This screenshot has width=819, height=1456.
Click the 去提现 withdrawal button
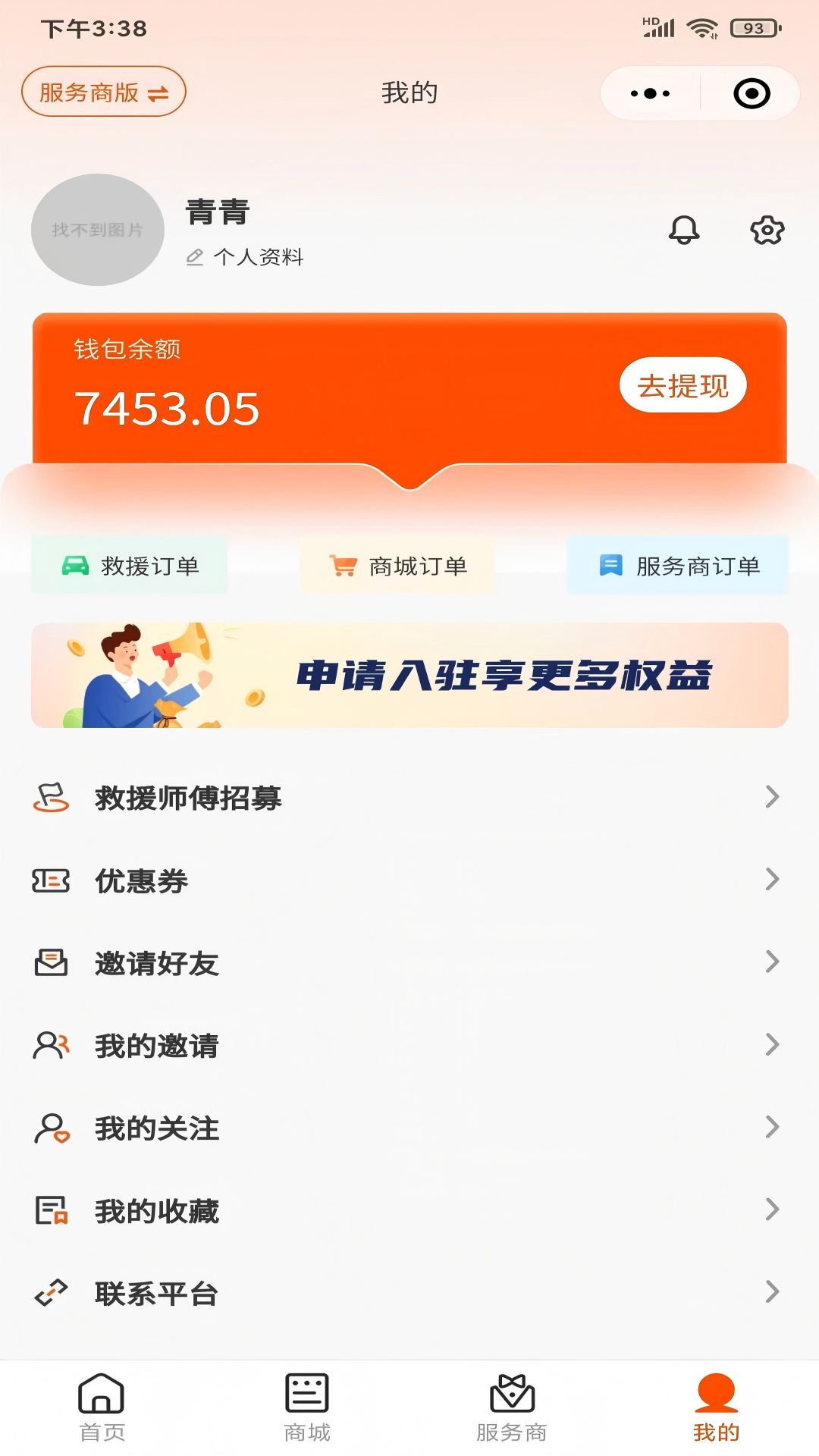pyautogui.click(x=682, y=386)
